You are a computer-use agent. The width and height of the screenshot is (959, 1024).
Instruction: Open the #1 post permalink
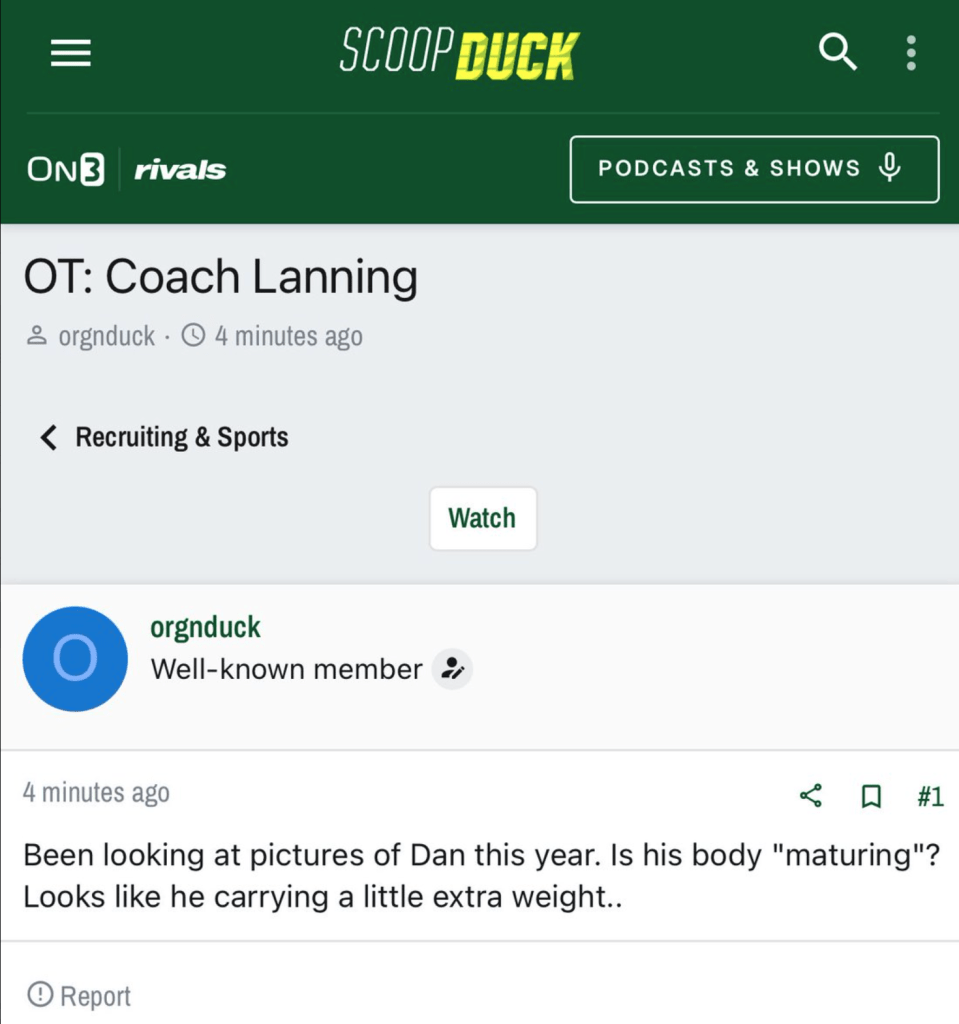(x=930, y=796)
